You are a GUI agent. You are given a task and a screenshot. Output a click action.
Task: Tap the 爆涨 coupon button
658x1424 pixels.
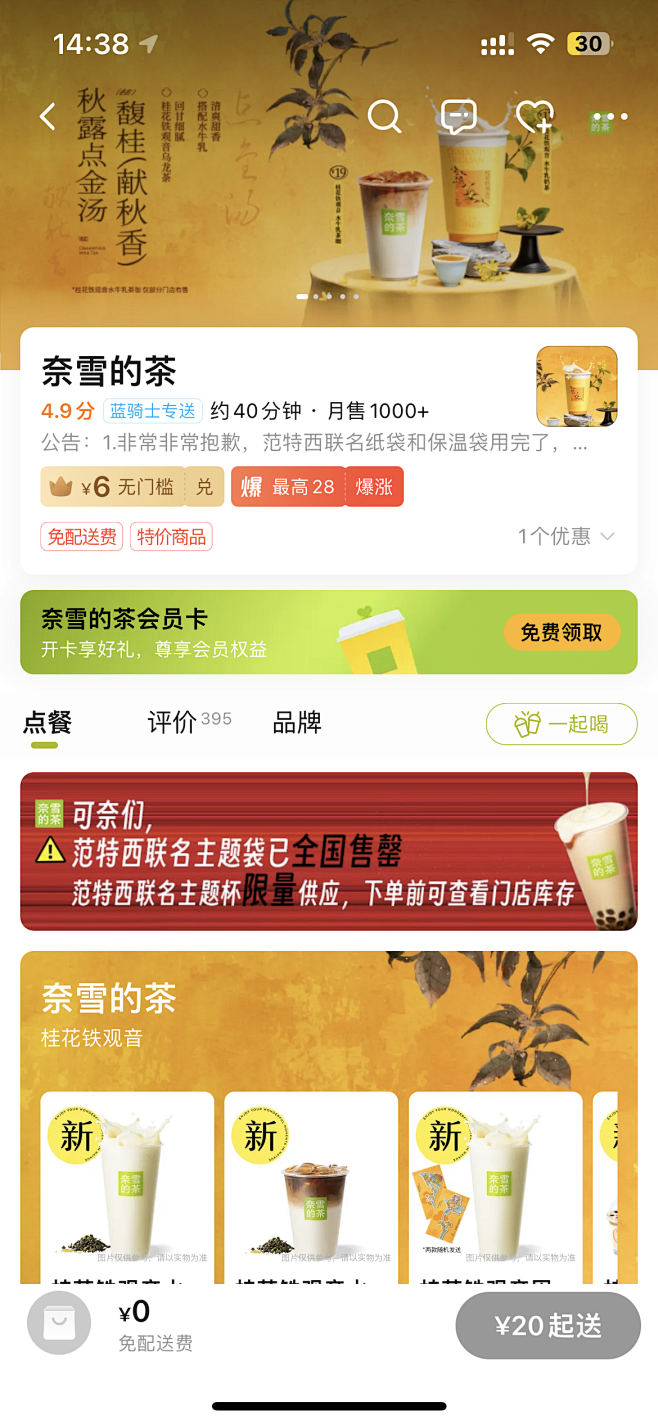click(374, 487)
